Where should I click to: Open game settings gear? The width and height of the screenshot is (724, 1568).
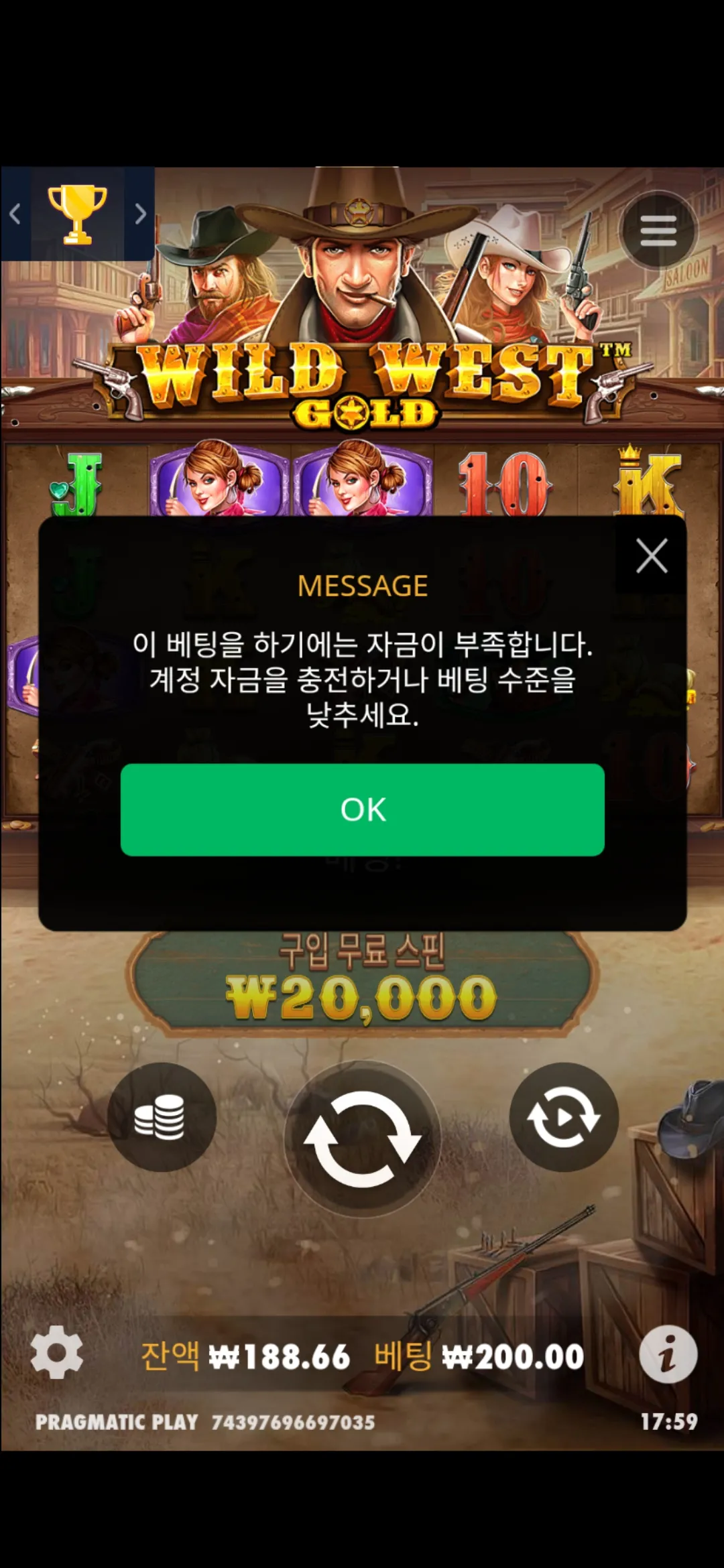(57, 1352)
